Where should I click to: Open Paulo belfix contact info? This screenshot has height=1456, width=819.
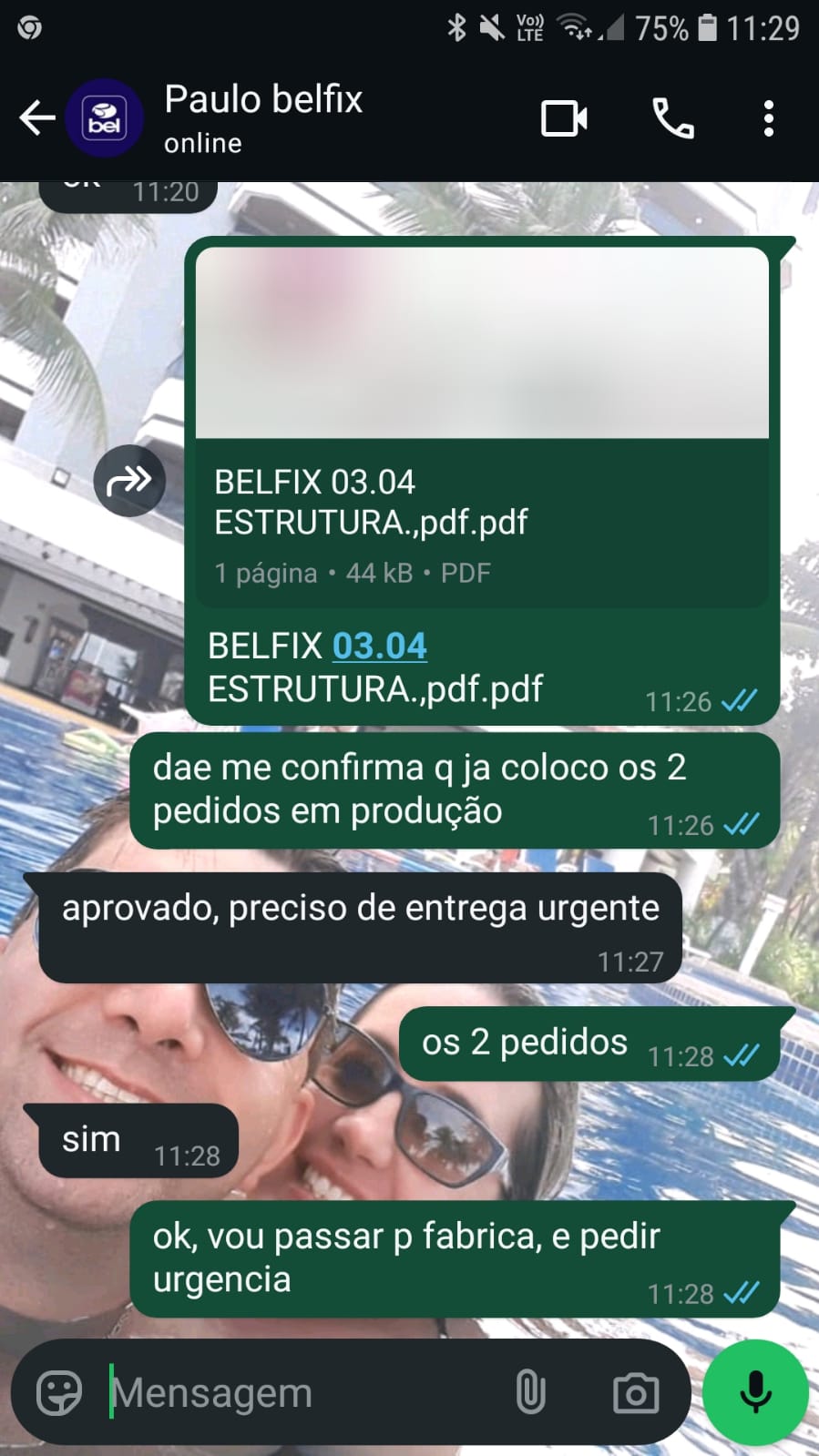tap(262, 117)
